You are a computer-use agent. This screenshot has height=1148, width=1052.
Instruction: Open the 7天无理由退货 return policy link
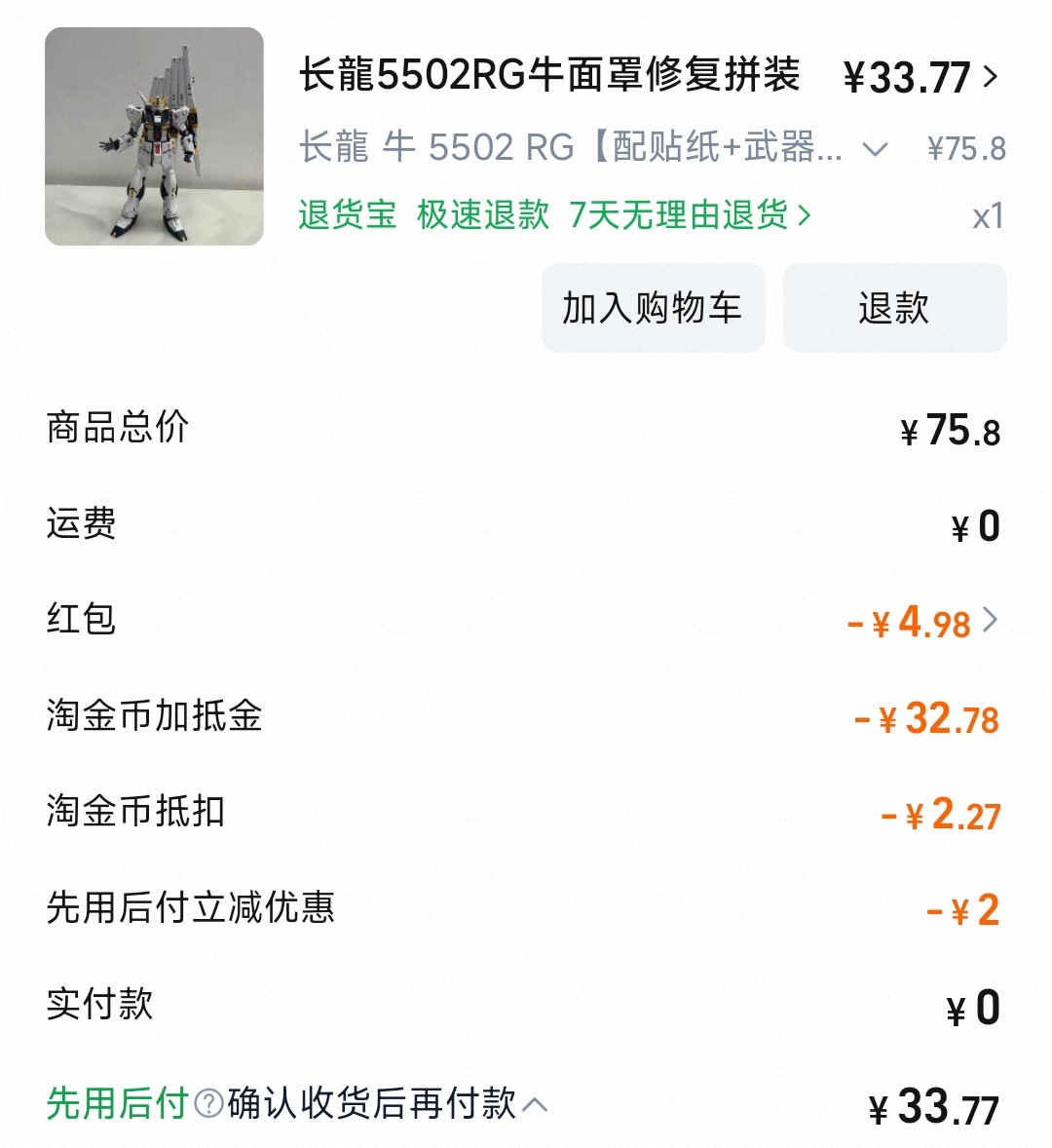pyautogui.click(x=689, y=214)
